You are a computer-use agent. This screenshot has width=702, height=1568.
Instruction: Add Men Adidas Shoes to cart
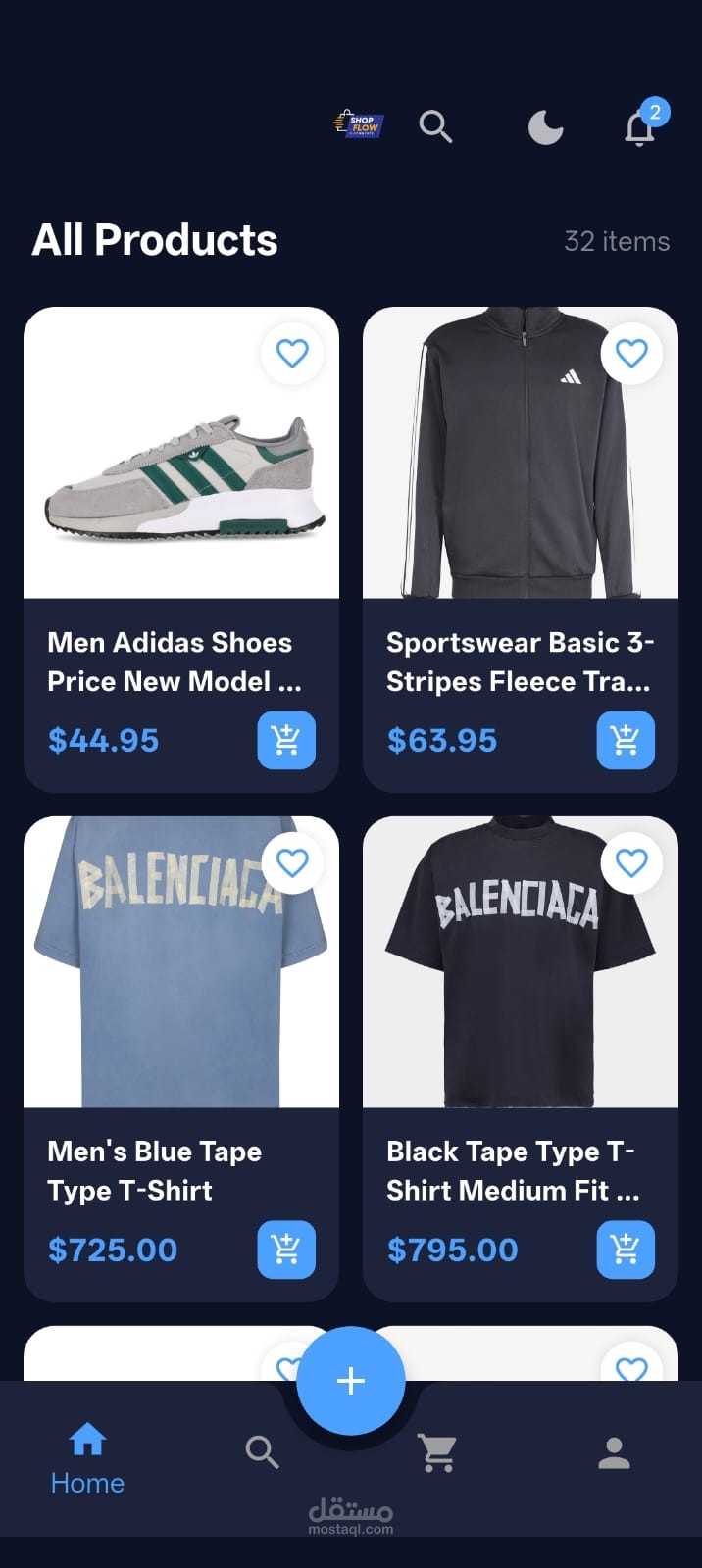click(286, 740)
